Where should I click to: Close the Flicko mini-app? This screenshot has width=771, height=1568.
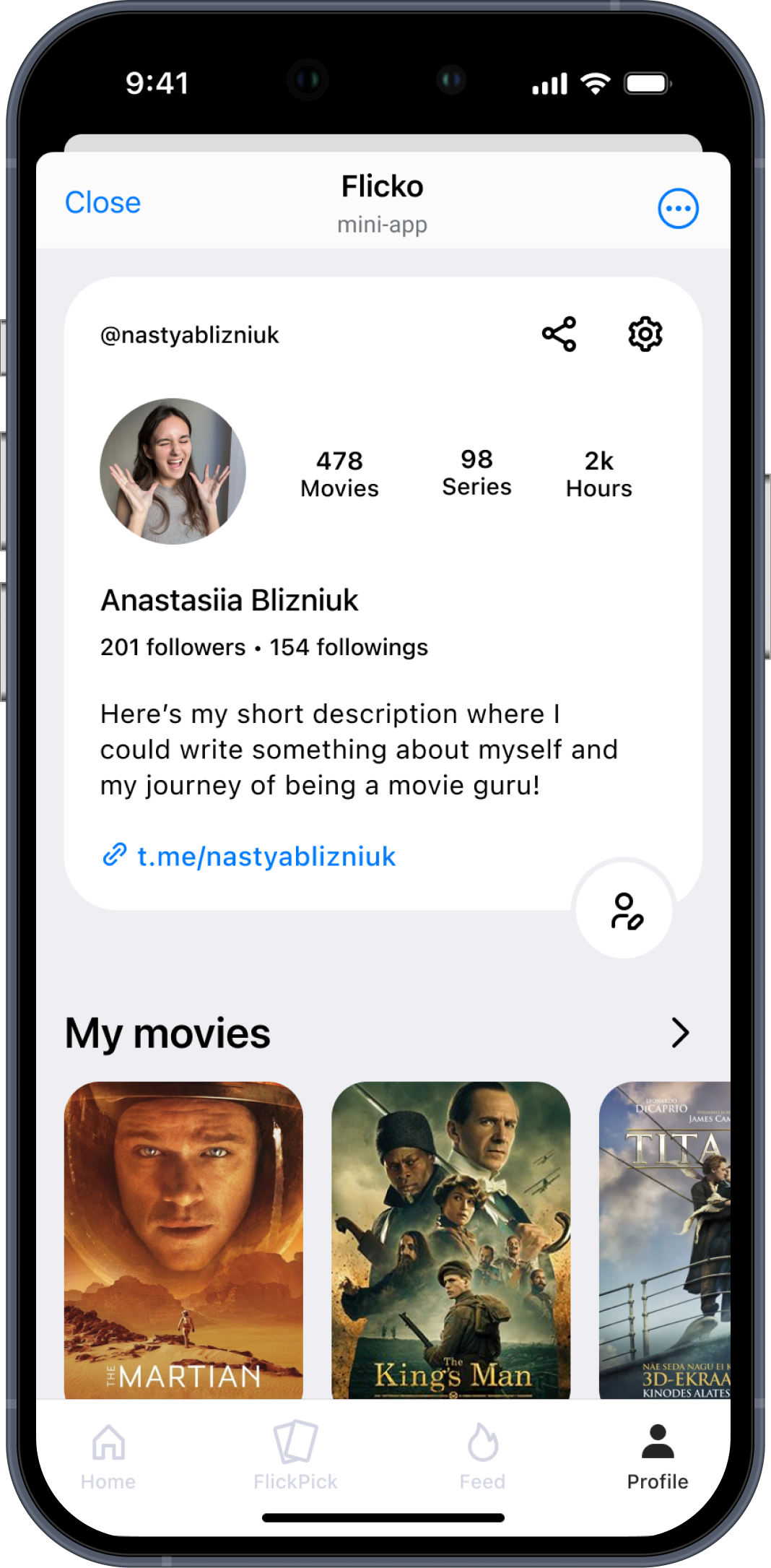[x=103, y=203]
